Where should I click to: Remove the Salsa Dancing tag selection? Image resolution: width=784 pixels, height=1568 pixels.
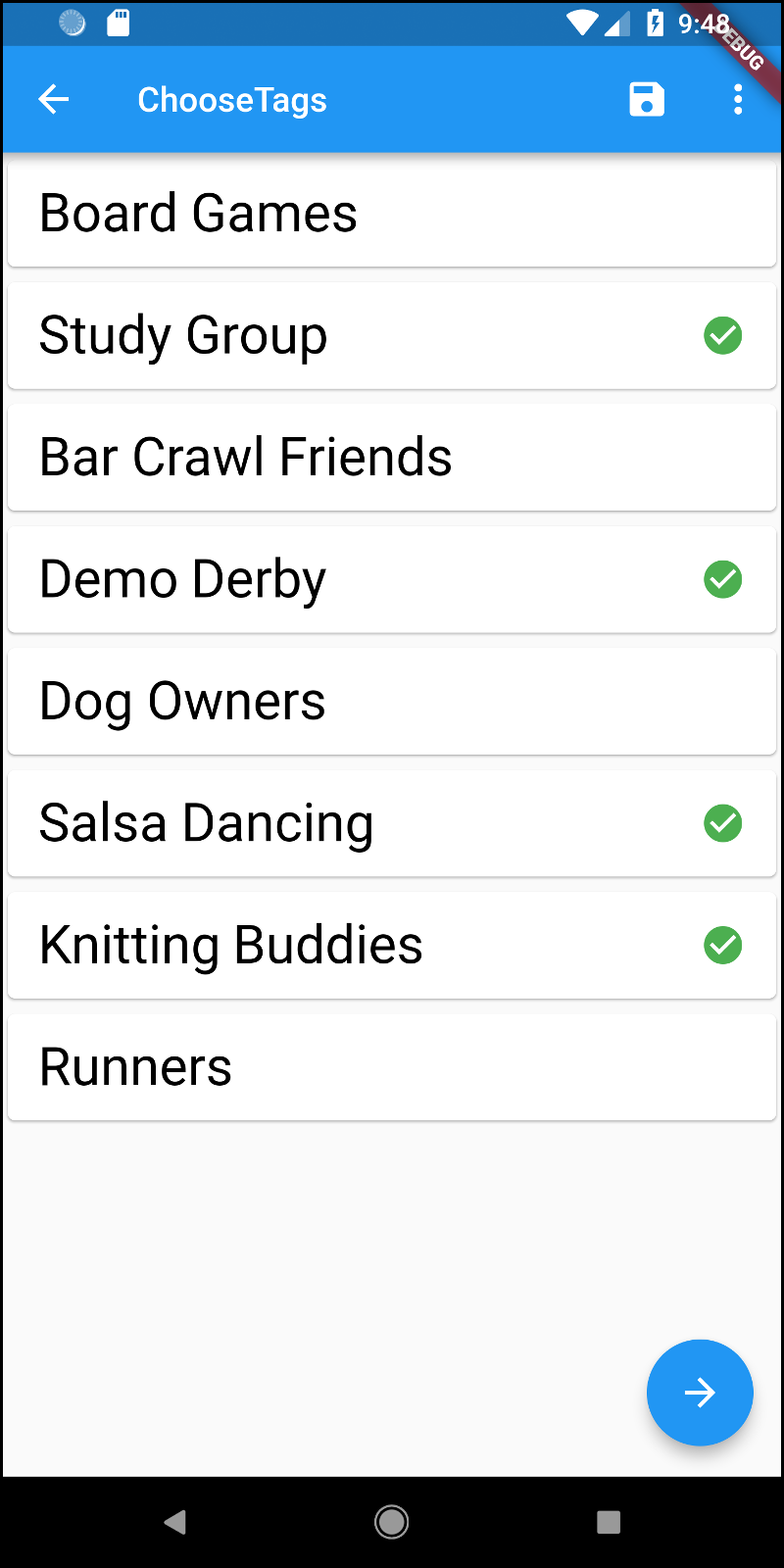point(392,823)
